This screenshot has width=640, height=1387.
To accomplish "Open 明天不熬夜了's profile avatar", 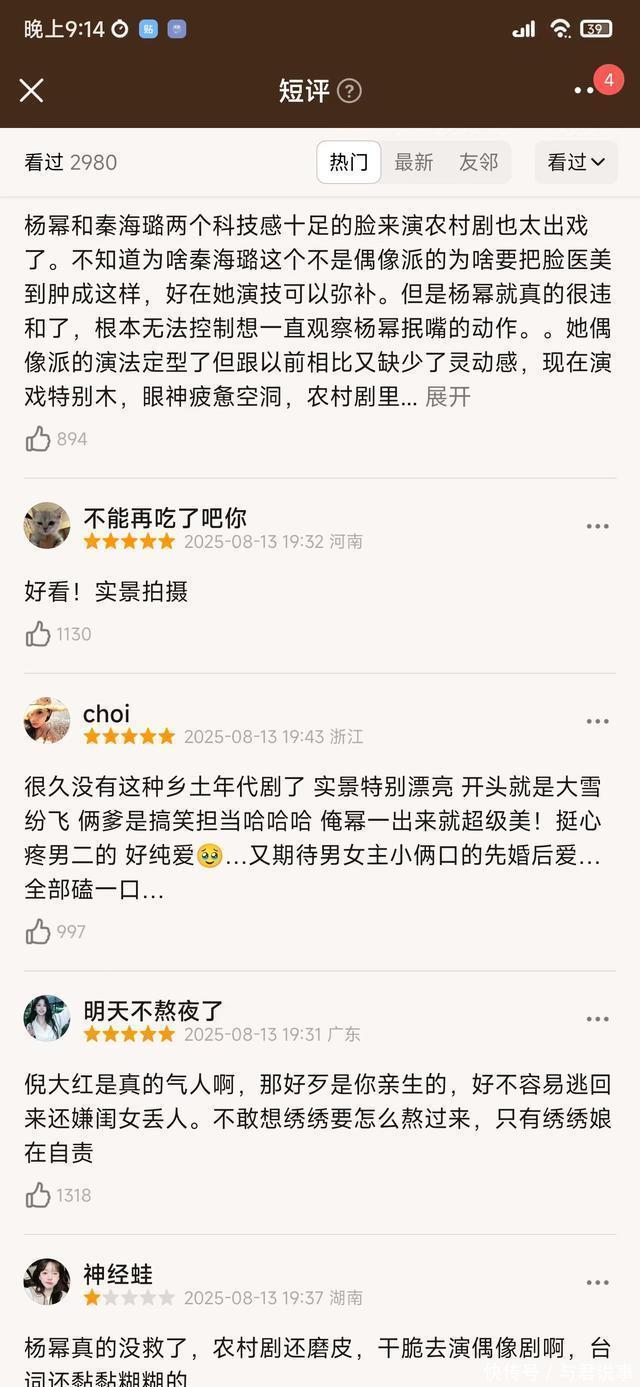I will [47, 1018].
